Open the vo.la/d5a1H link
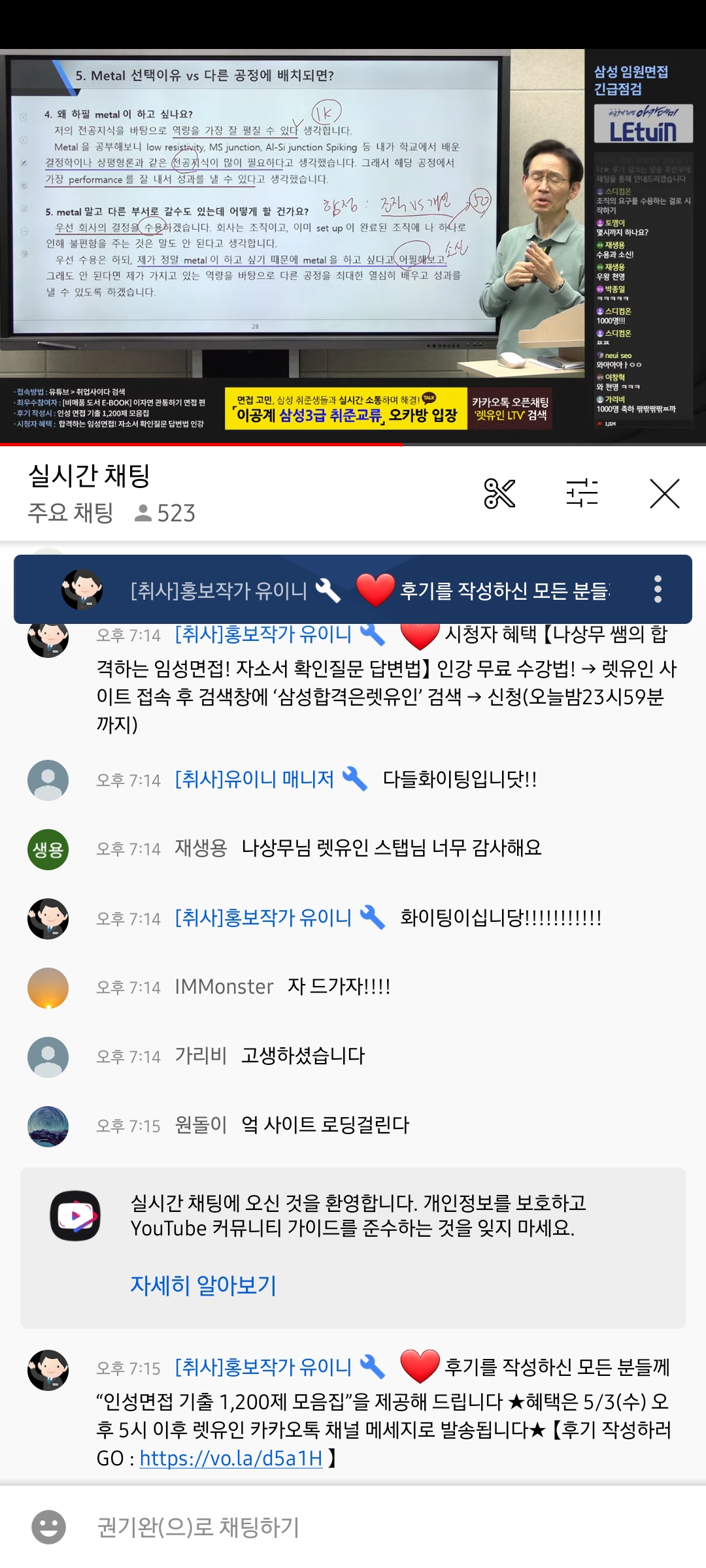The height and width of the screenshot is (1568, 706). click(231, 1458)
